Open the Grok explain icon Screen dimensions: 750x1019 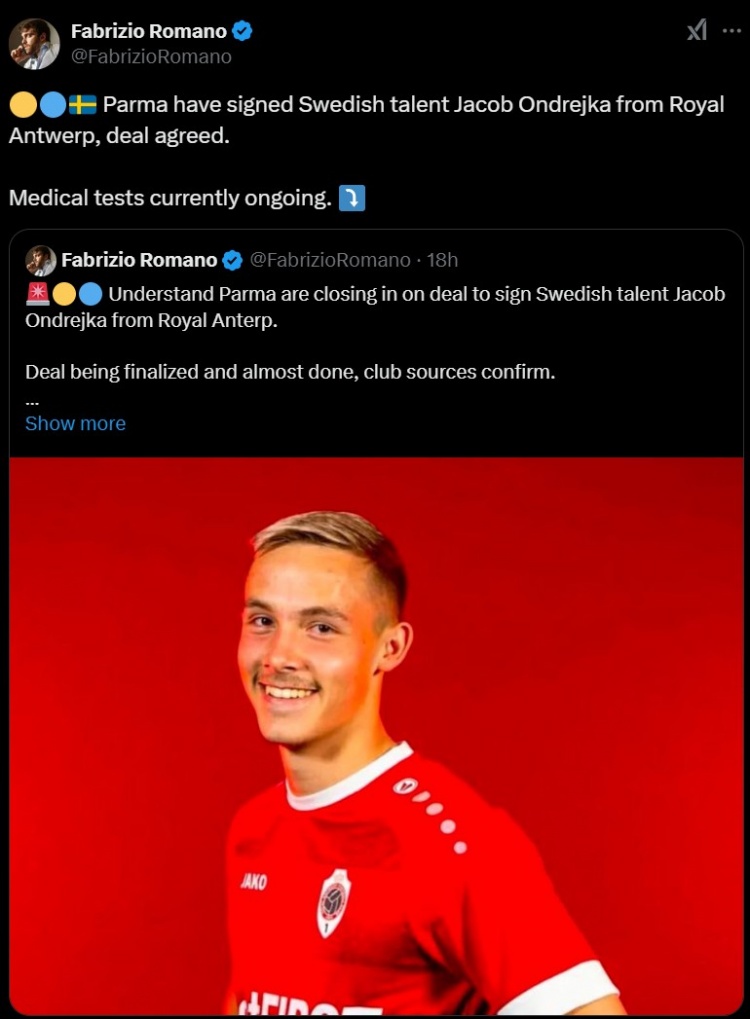[697, 31]
